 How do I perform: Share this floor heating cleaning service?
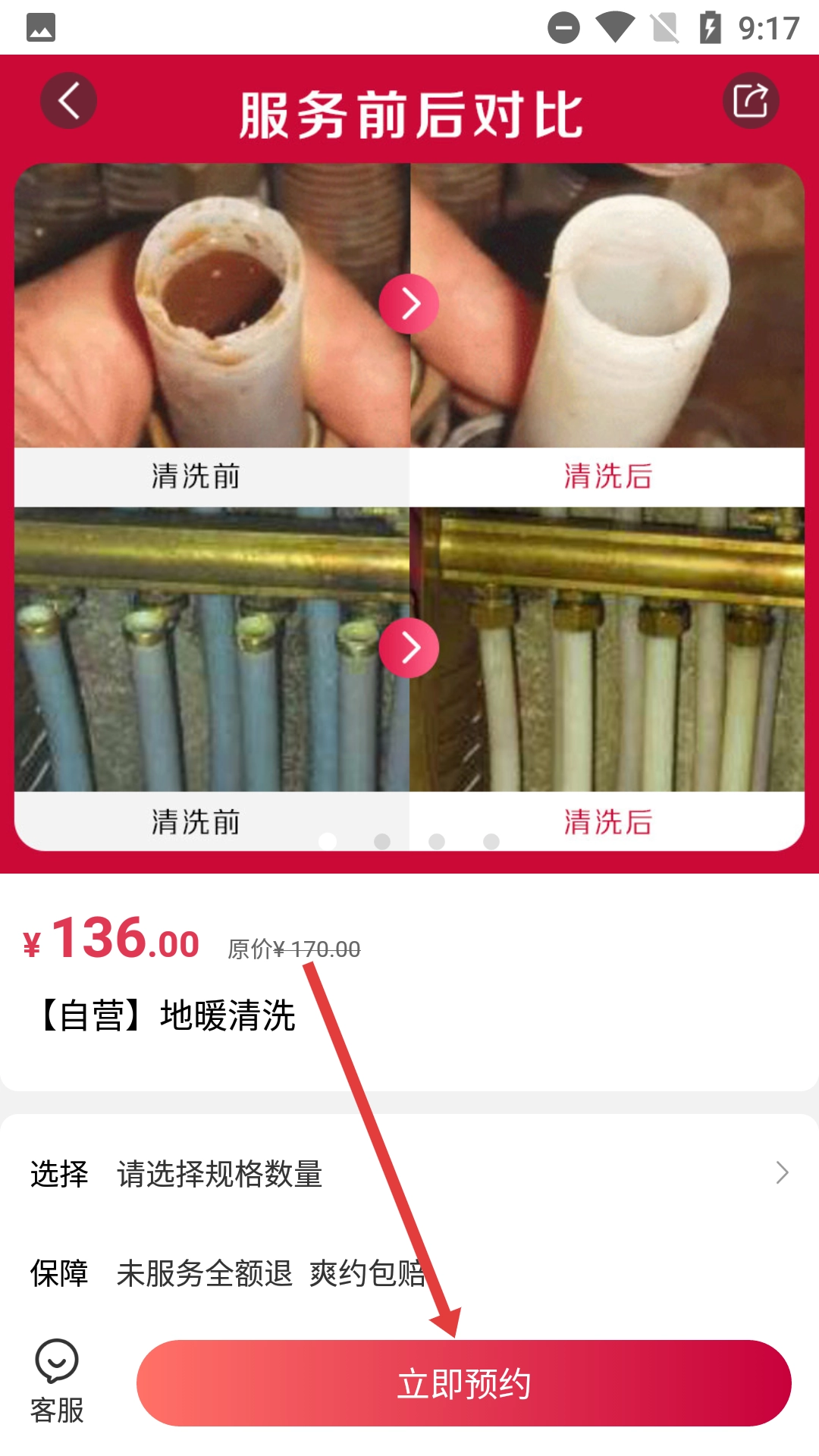[x=751, y=101]
